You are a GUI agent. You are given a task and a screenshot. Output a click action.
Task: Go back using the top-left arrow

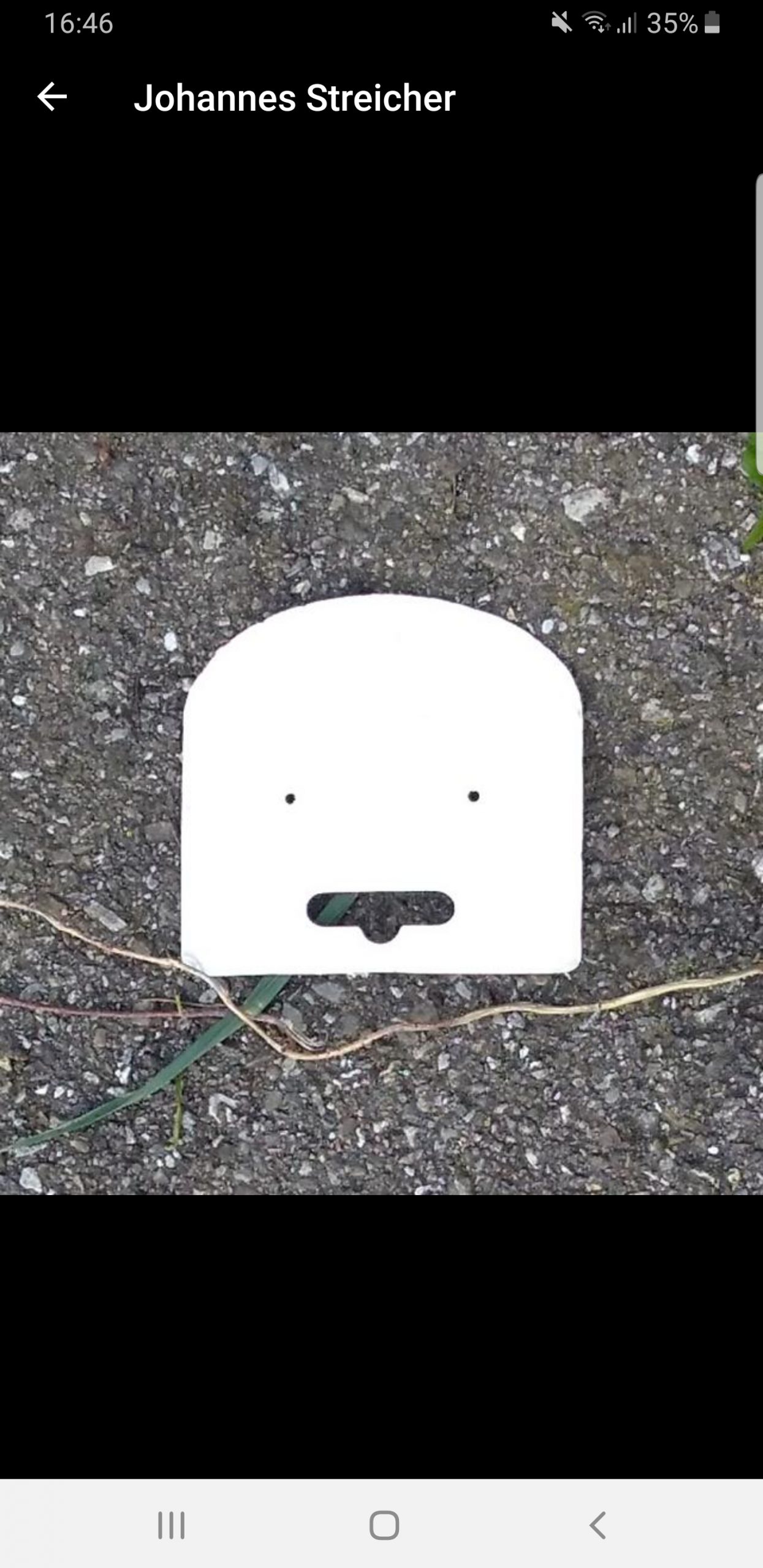[x=52, y=97]
